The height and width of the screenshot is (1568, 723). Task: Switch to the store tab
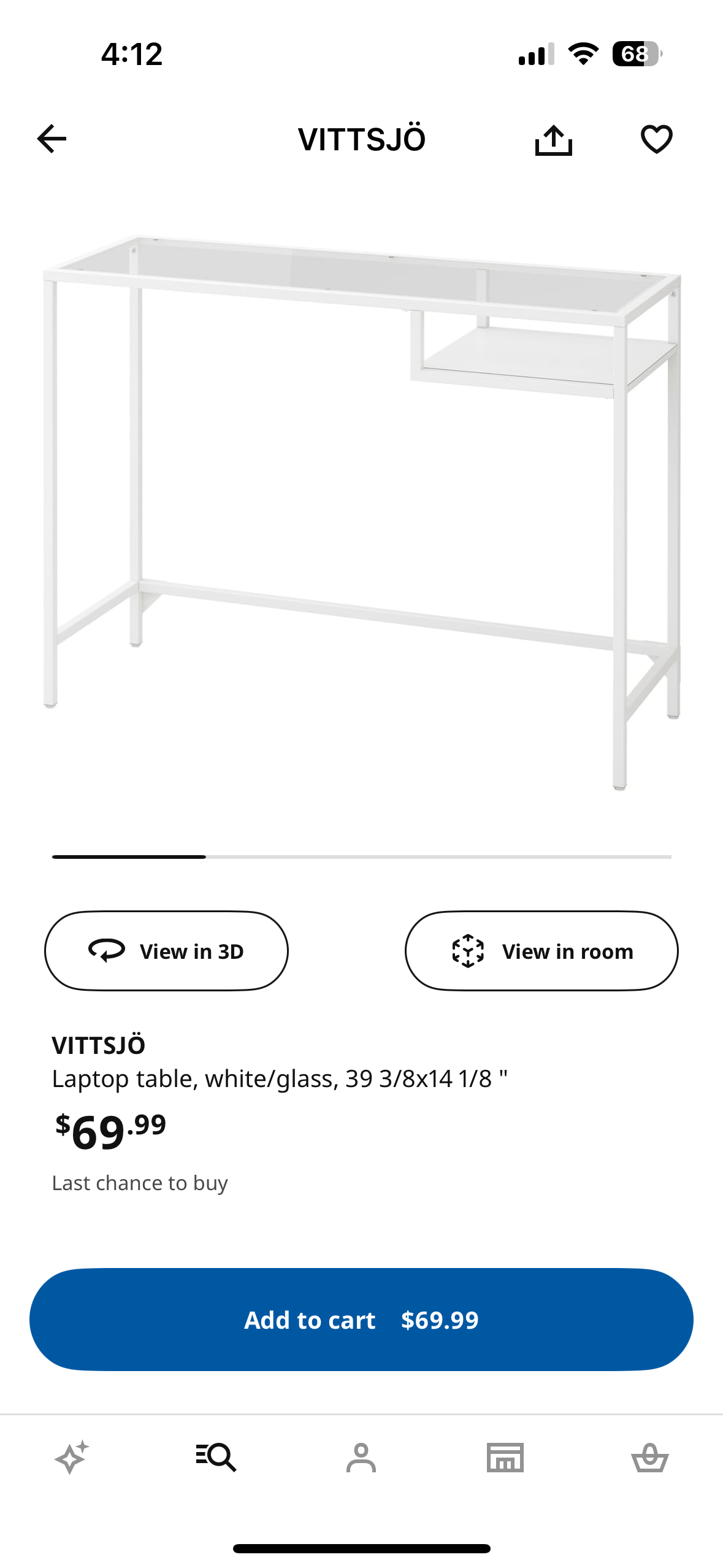tap(505, 1457)
